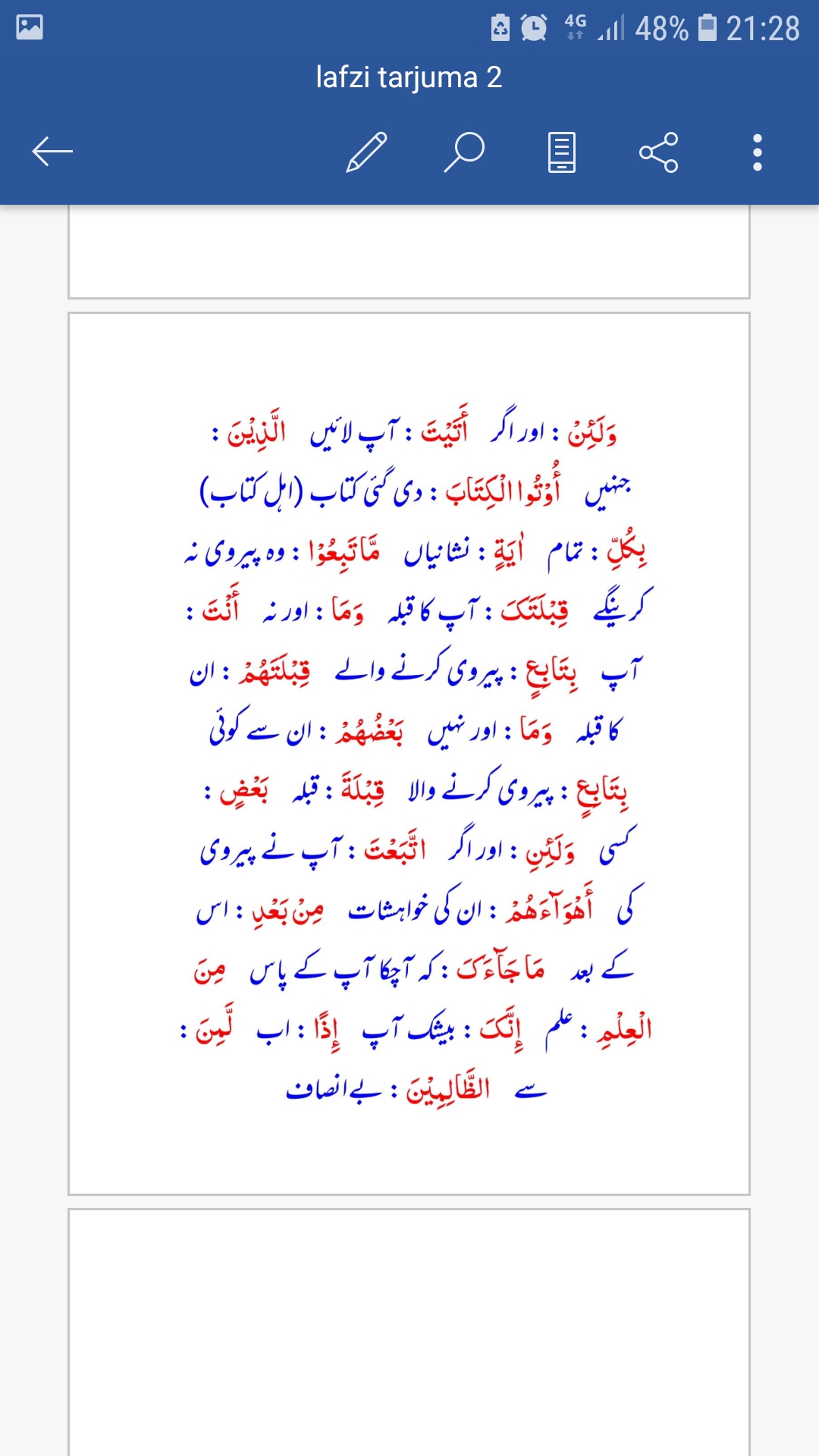Go back using the arrow icon
This screenshot has width=819, height=1456.
click(52, 152)
